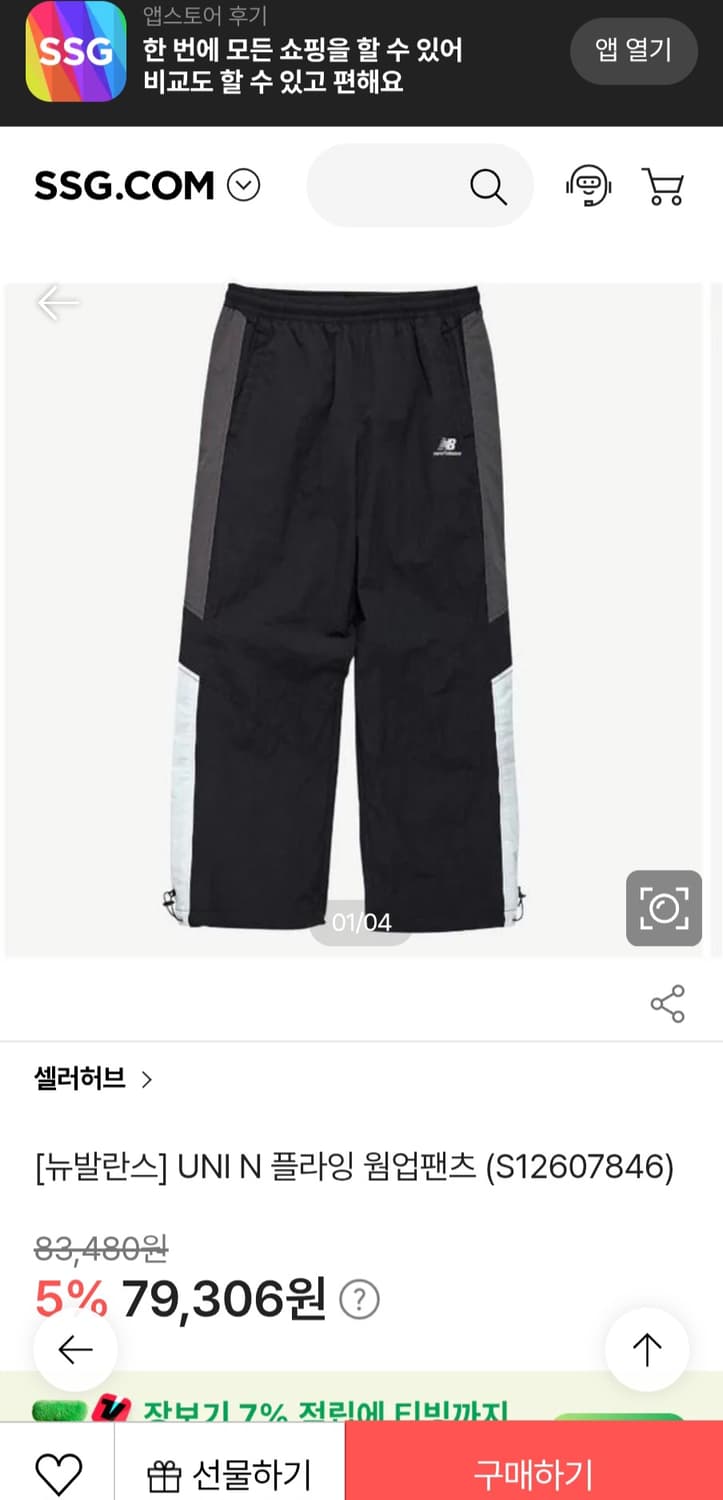Tap the scroll-to-top arrow button
The width and height of the screenshot is (723, 1500).
coord(647,1348)
